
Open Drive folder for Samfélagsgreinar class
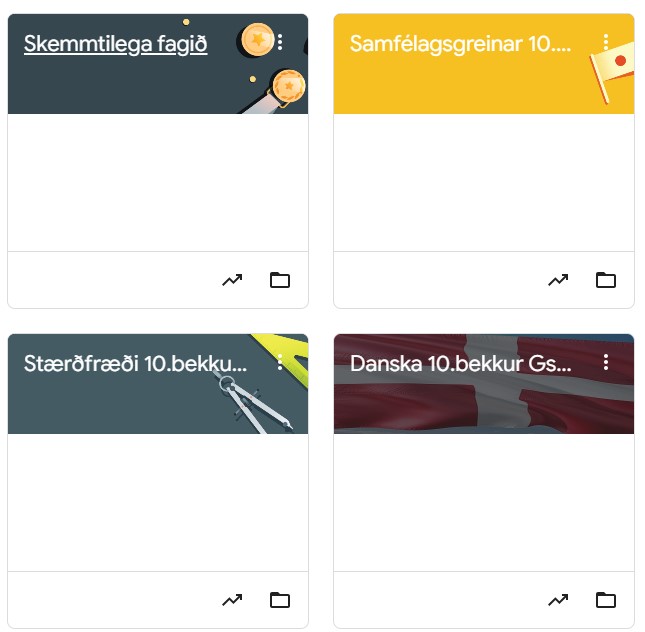(x=606, y=280)
